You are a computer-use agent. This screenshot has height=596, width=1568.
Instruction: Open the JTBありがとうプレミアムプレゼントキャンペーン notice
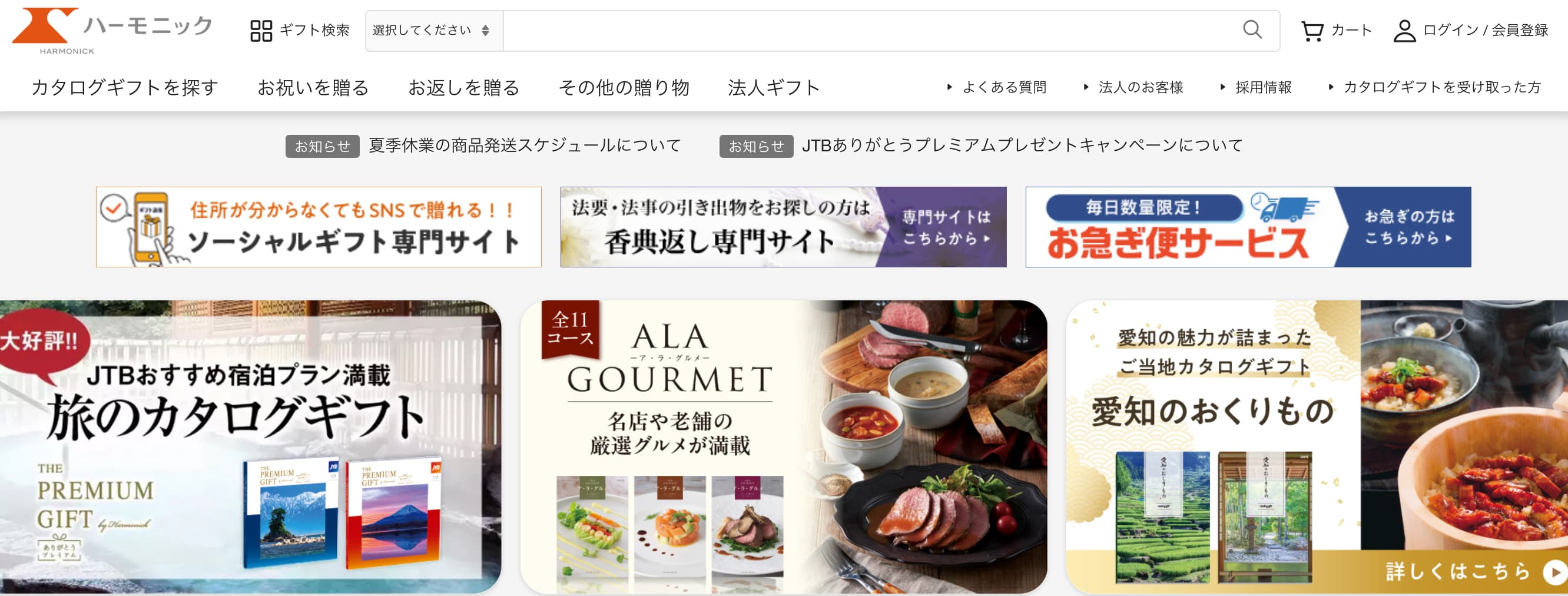pos(1022,145)
